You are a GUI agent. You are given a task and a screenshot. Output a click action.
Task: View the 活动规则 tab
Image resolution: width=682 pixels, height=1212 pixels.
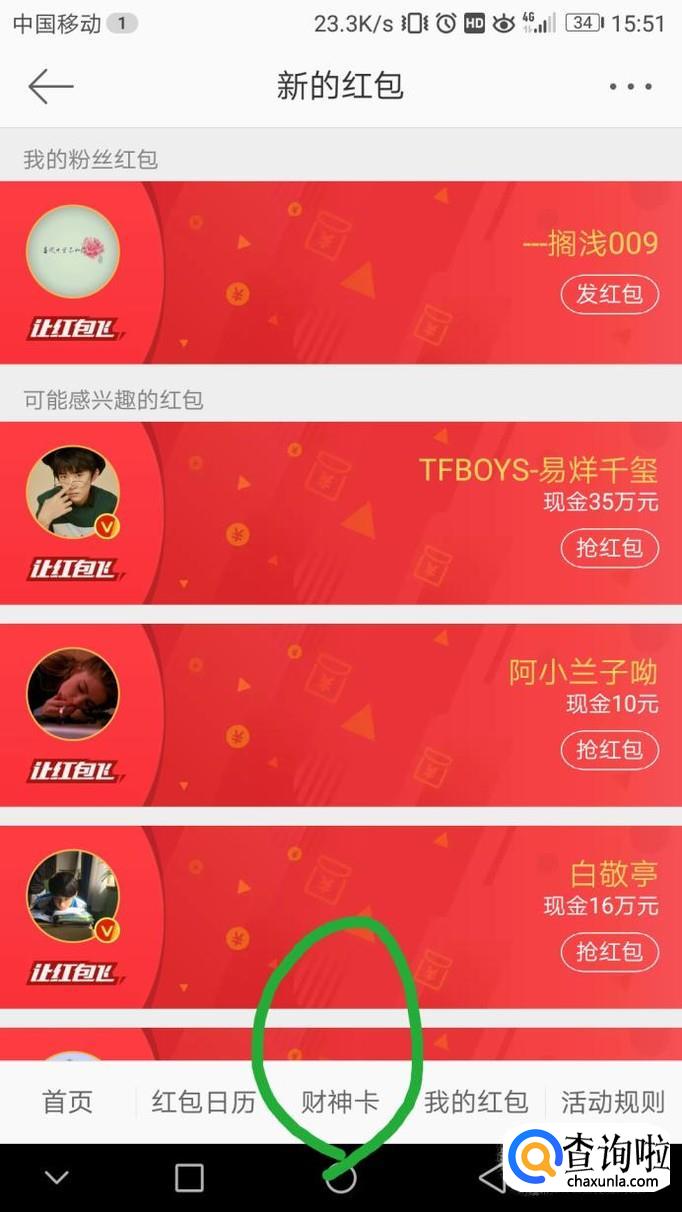[612, 1103]
